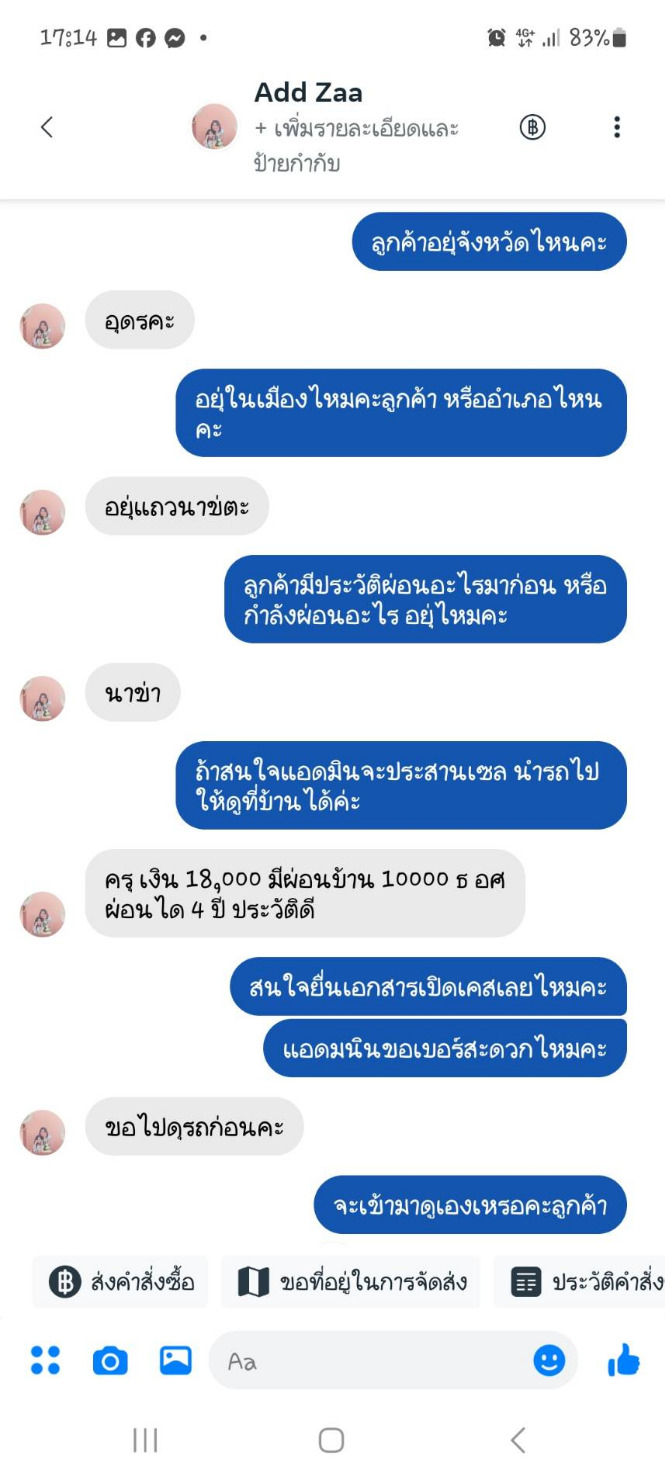This screenshot has width=665, height=1480.
Task: Tap the ส่งคำสั่งซื้อ chip
Action: [120, 1282]
